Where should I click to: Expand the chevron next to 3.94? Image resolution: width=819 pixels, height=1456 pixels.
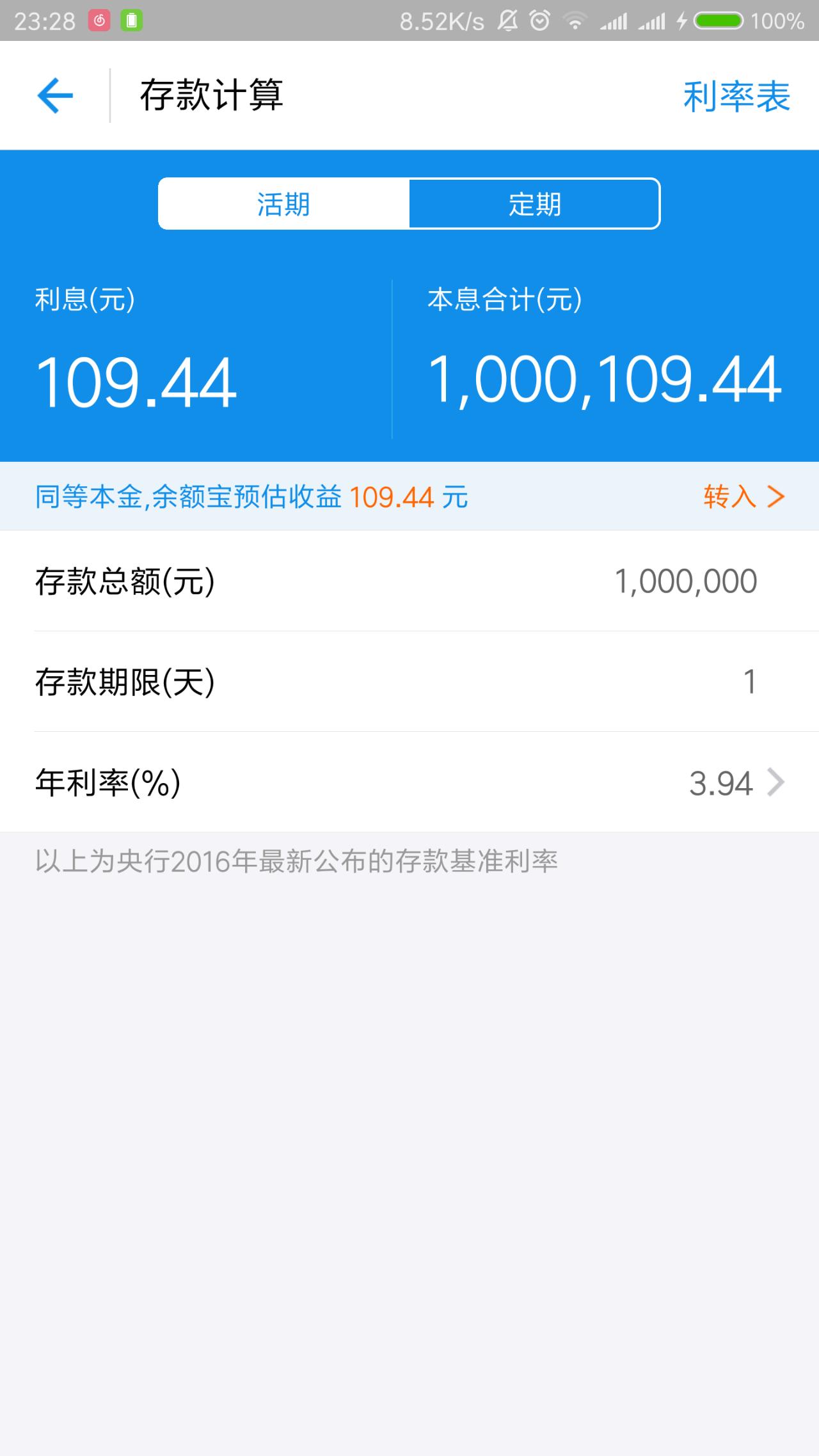[776, 782]
